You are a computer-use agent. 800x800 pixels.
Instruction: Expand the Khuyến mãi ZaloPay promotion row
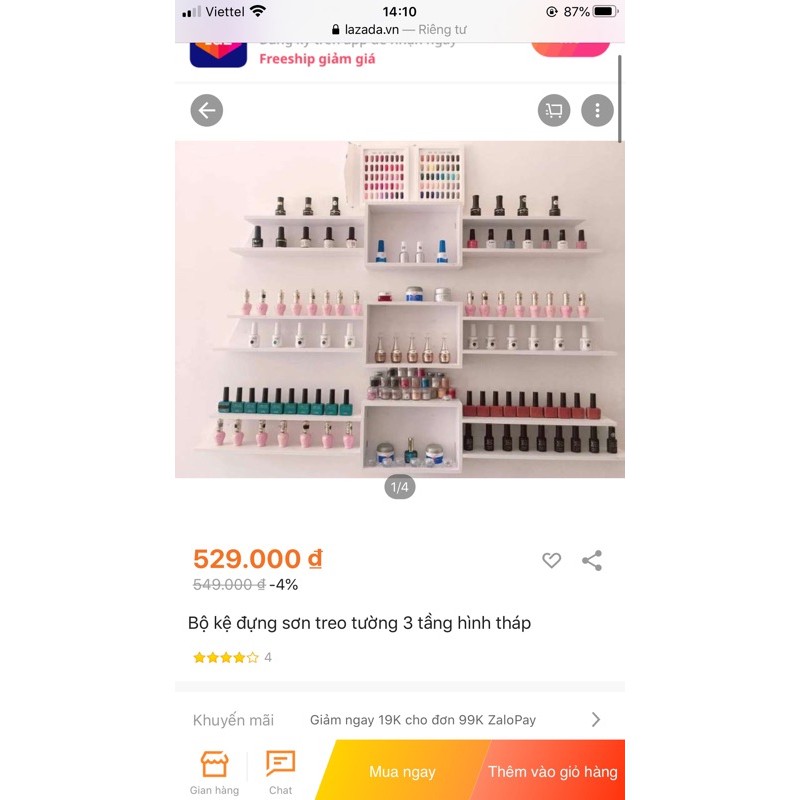(596, 720)
